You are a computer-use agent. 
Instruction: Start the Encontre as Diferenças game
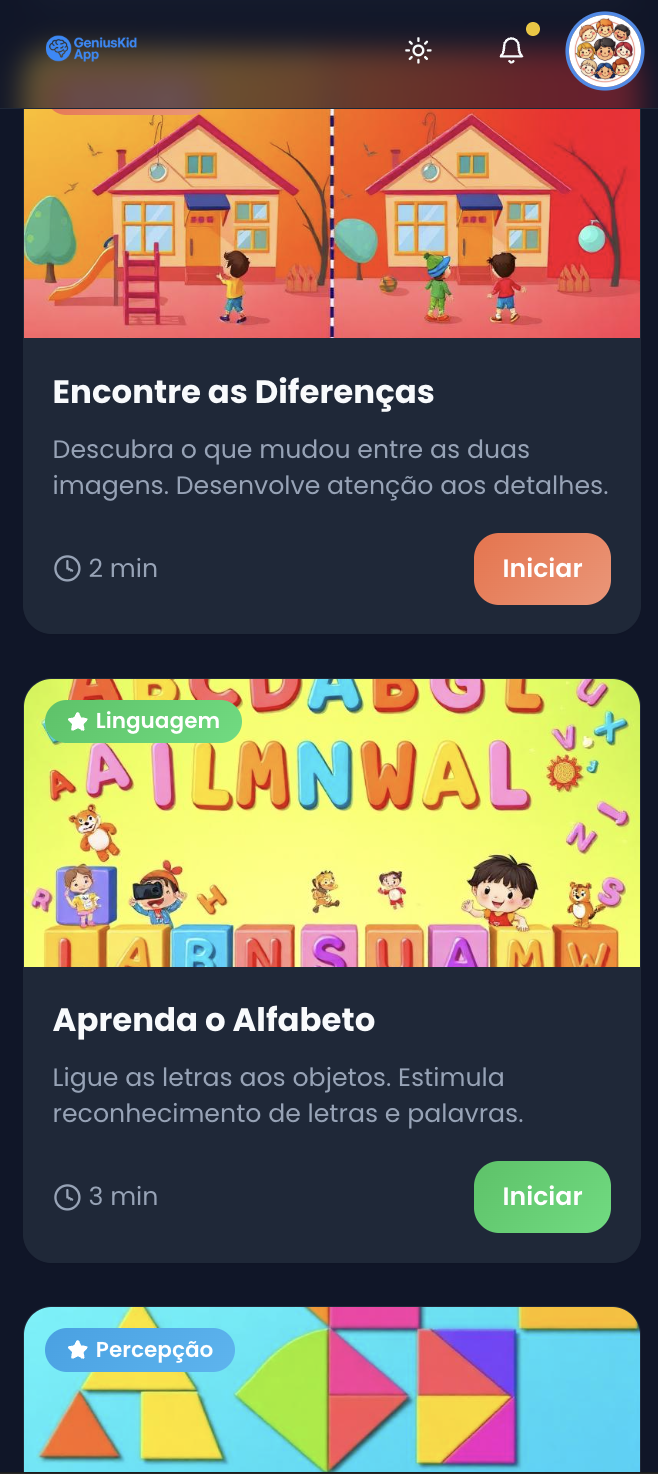click(x=542, y=569)
